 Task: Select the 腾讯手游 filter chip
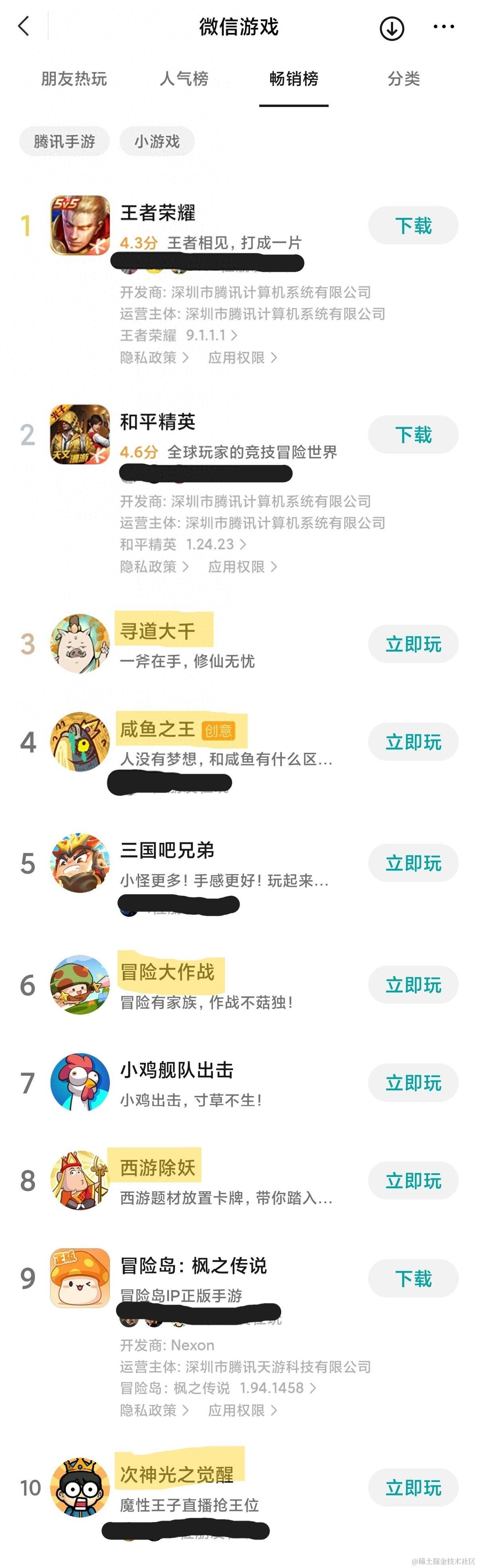coord(65,141)
